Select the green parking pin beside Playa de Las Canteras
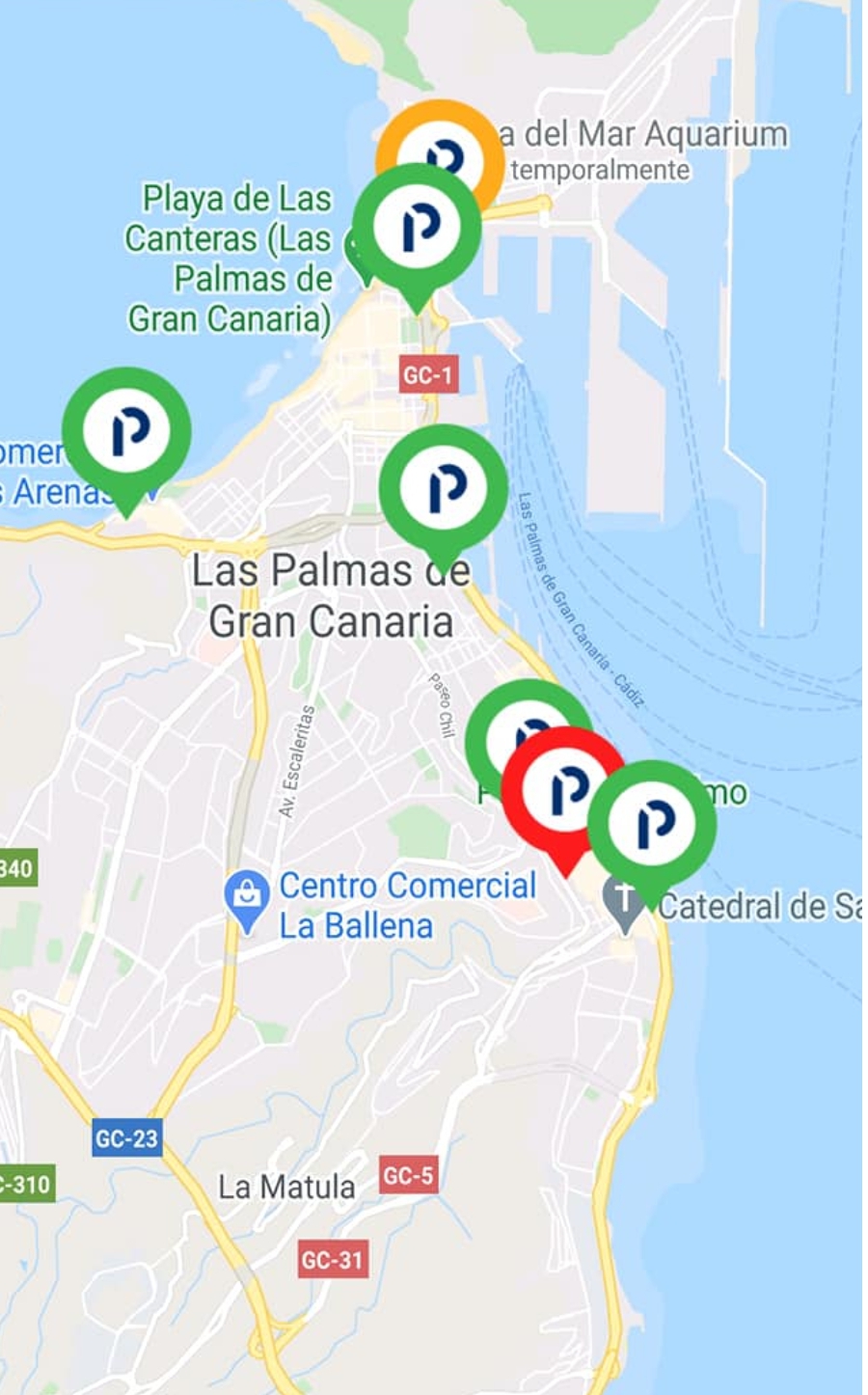The height and width of the screenshot is (1395, 868). (x=417, y=228)
